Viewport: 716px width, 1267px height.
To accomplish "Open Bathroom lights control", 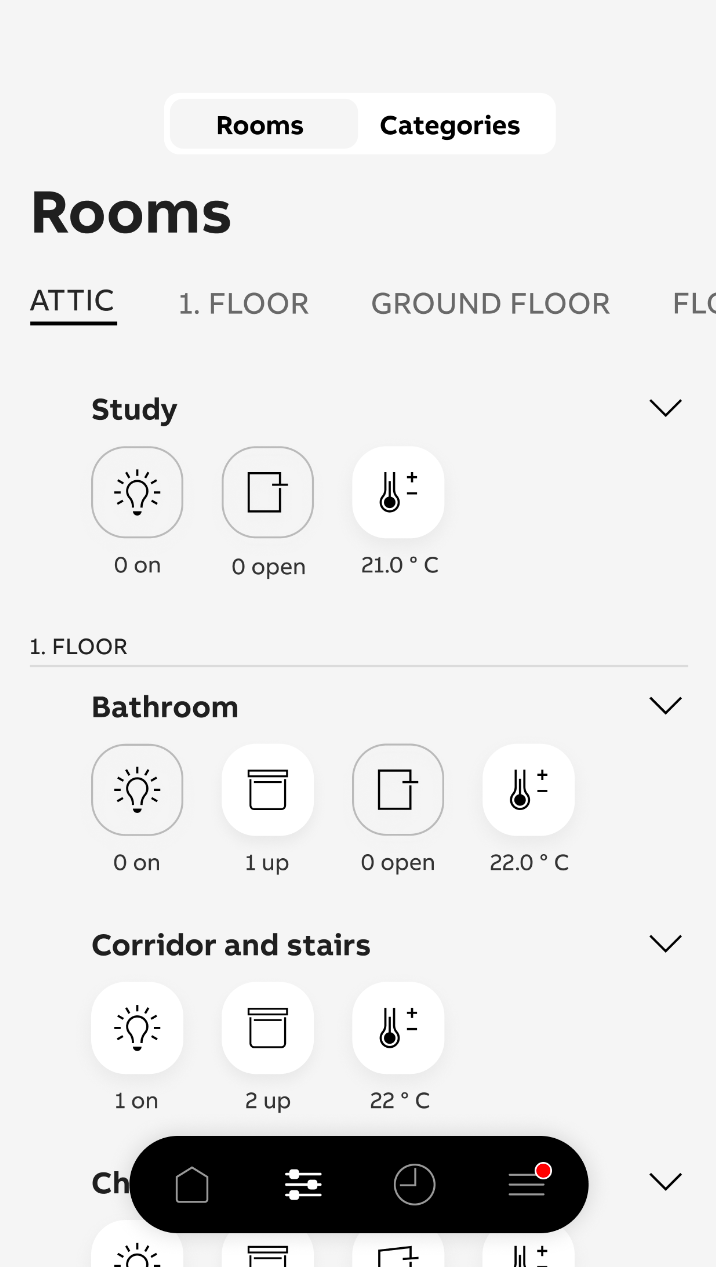I will coord(137,790).
